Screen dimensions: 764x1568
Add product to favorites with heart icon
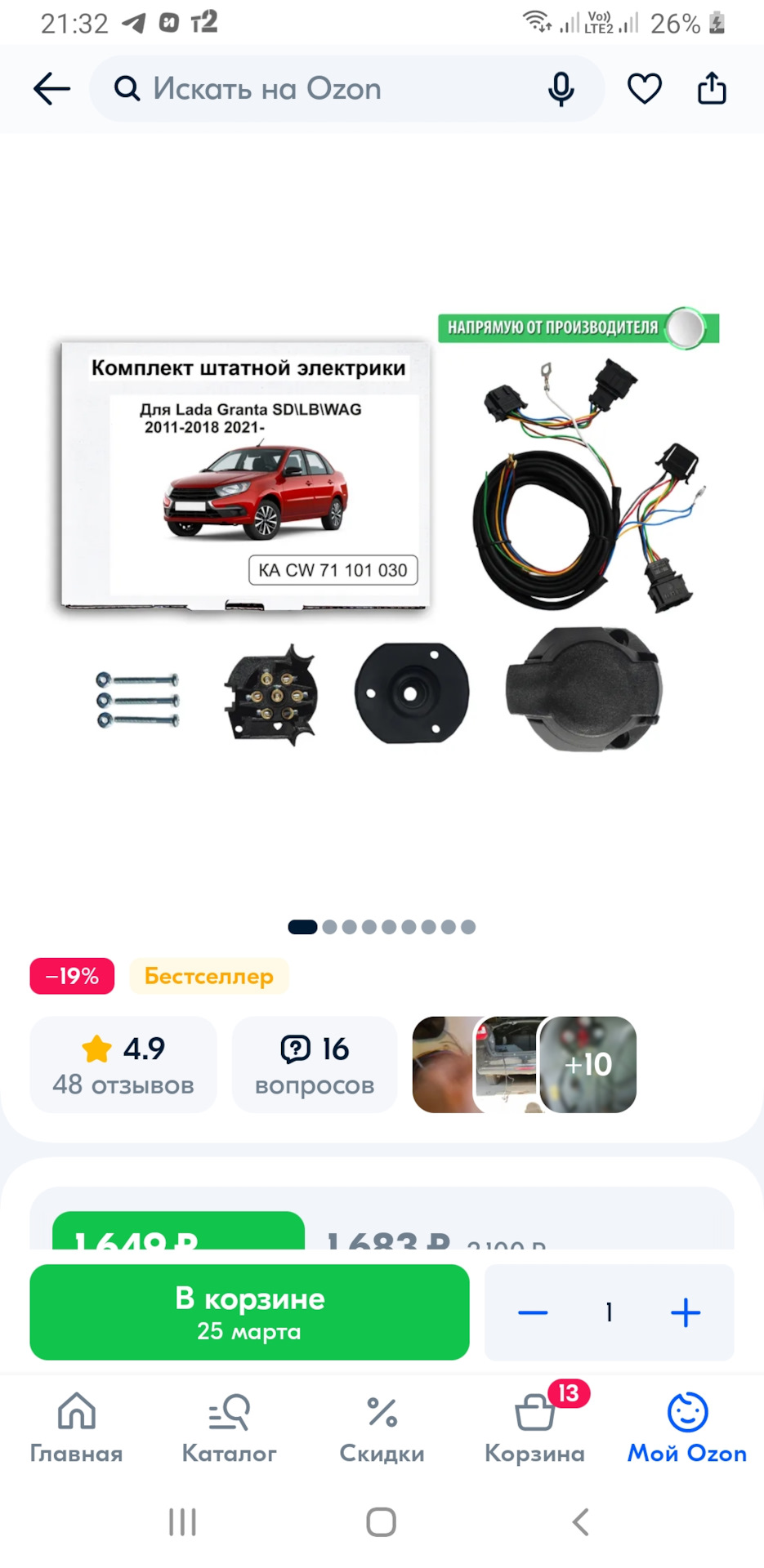tap(643, 88)
